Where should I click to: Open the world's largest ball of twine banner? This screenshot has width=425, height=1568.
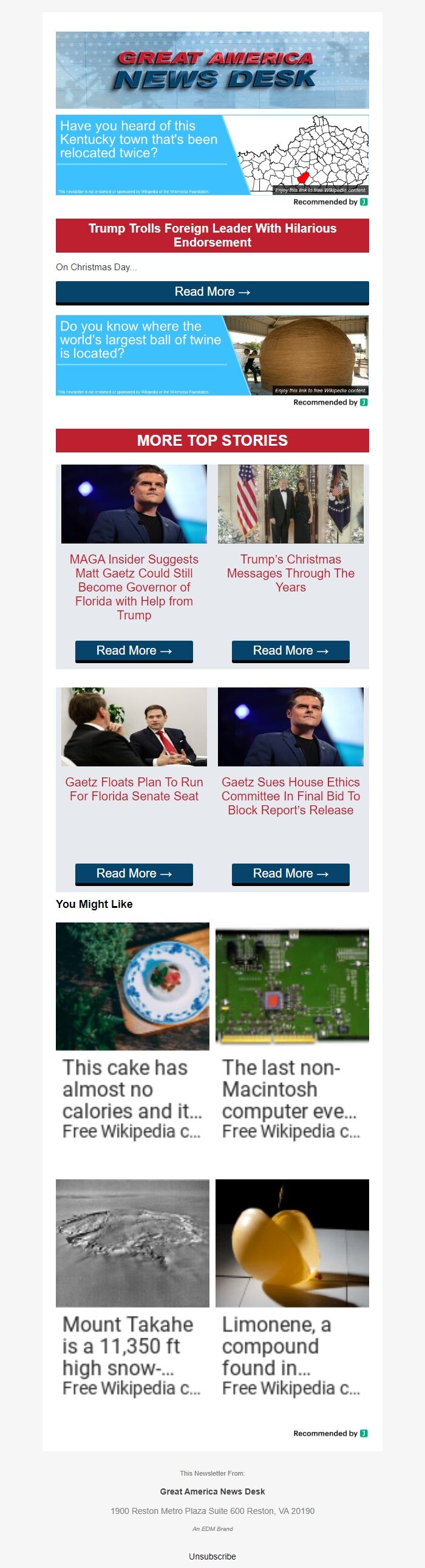point(212,355)
